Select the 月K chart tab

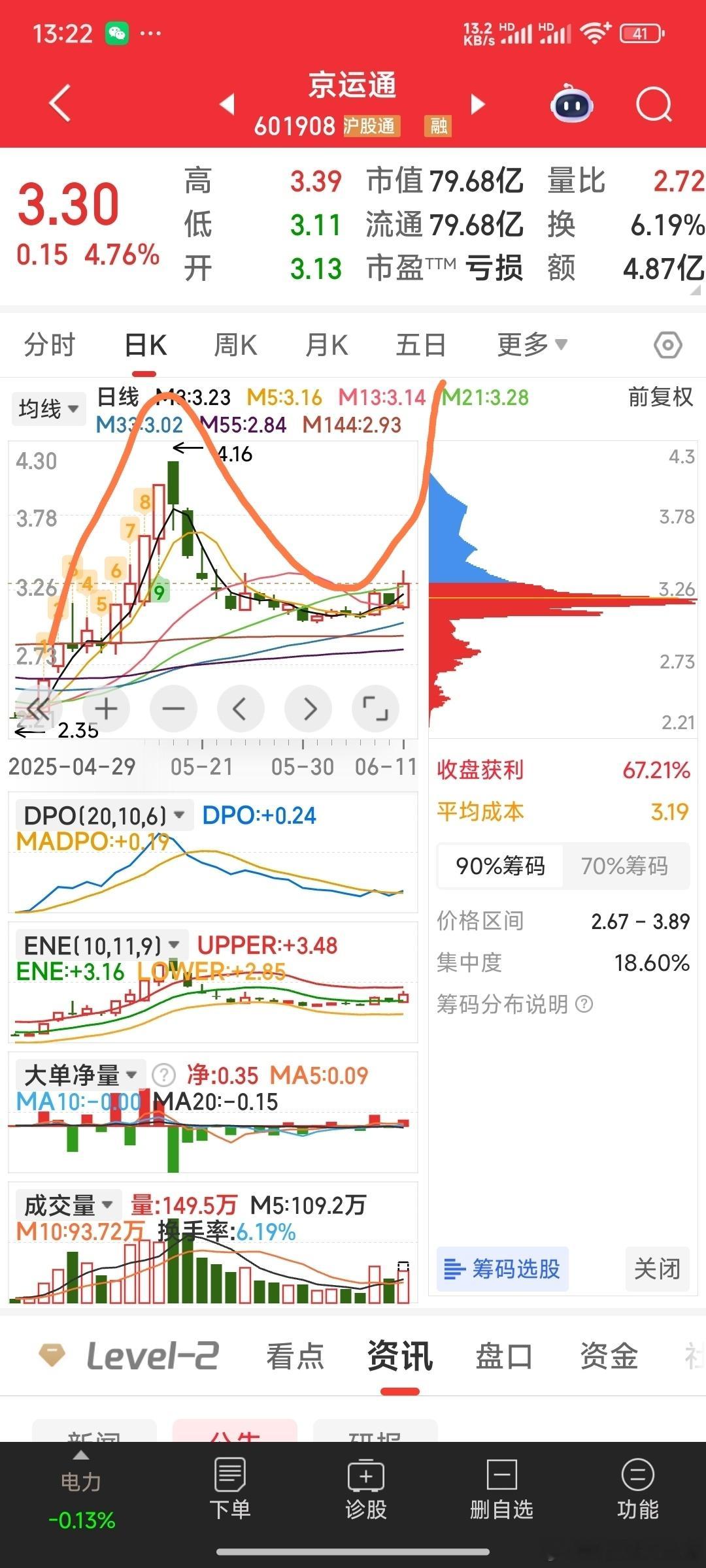coord(327,344)
